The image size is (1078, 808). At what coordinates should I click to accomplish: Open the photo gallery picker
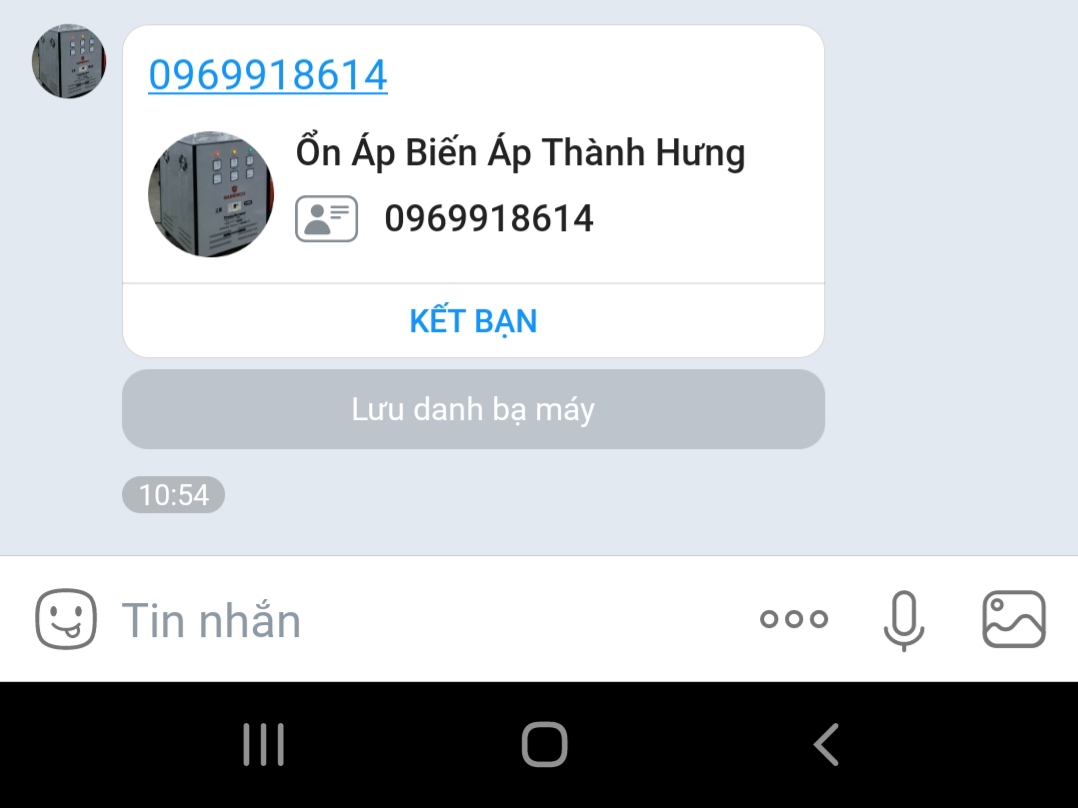pos(1014,619)
